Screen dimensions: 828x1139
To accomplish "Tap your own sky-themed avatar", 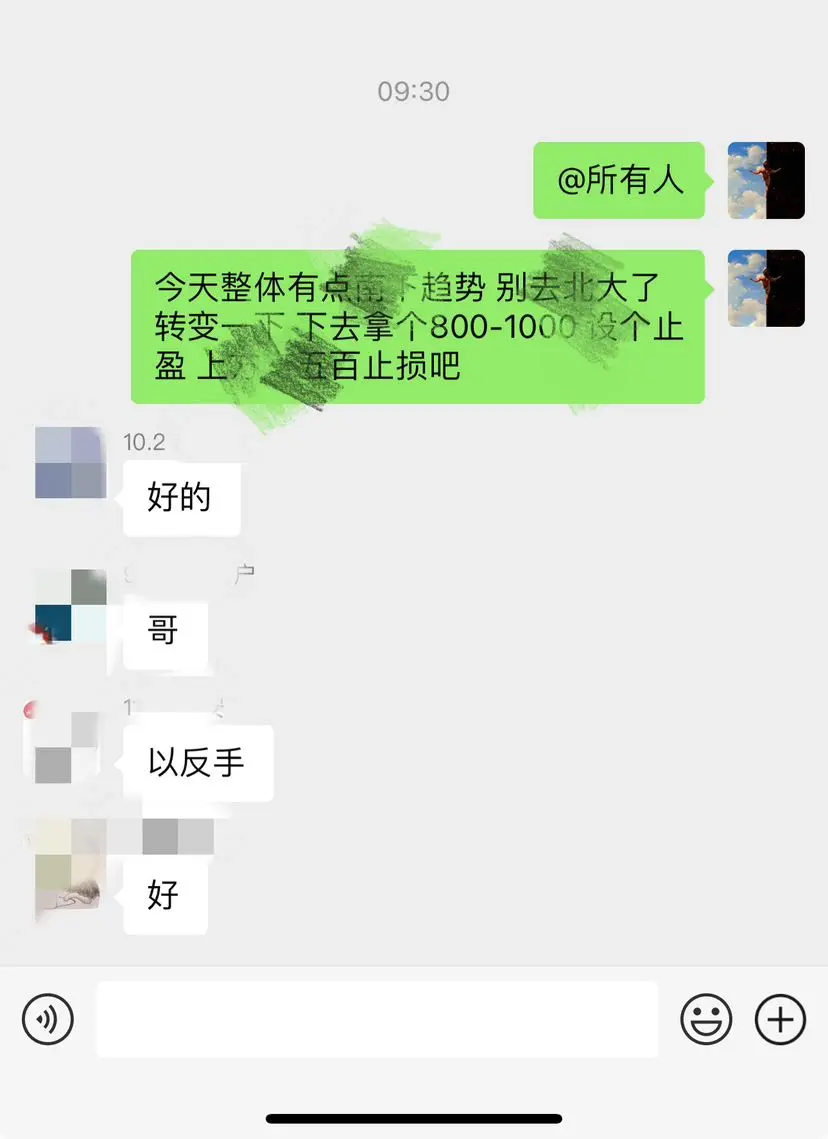I will 766,181.
